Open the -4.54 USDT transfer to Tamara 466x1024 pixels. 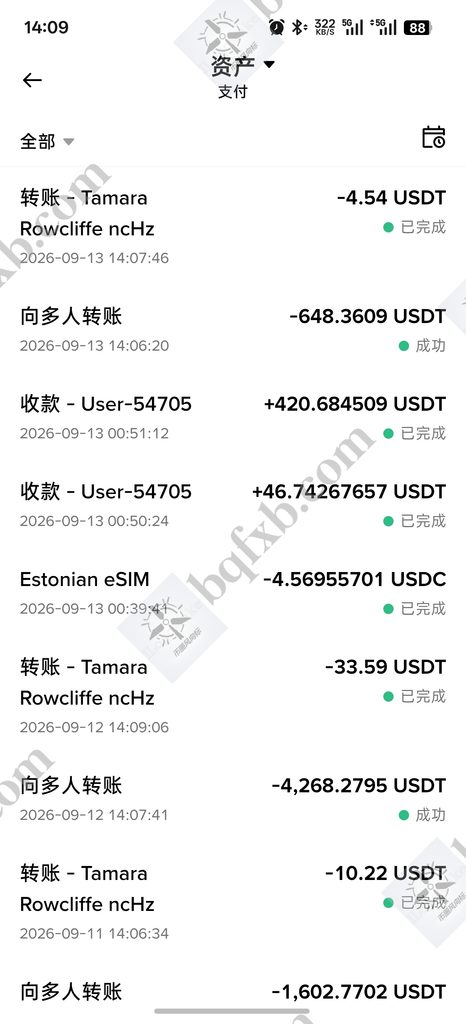click(233, 227)
